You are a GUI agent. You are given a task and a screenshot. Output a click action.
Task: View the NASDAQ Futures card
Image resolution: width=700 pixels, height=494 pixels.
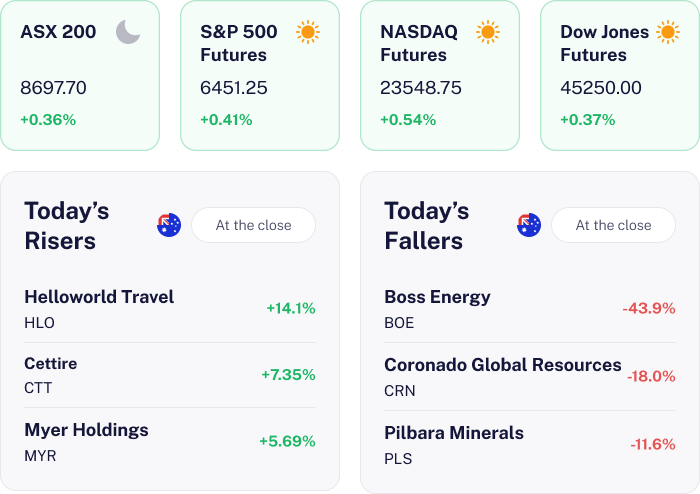point(440,75)
